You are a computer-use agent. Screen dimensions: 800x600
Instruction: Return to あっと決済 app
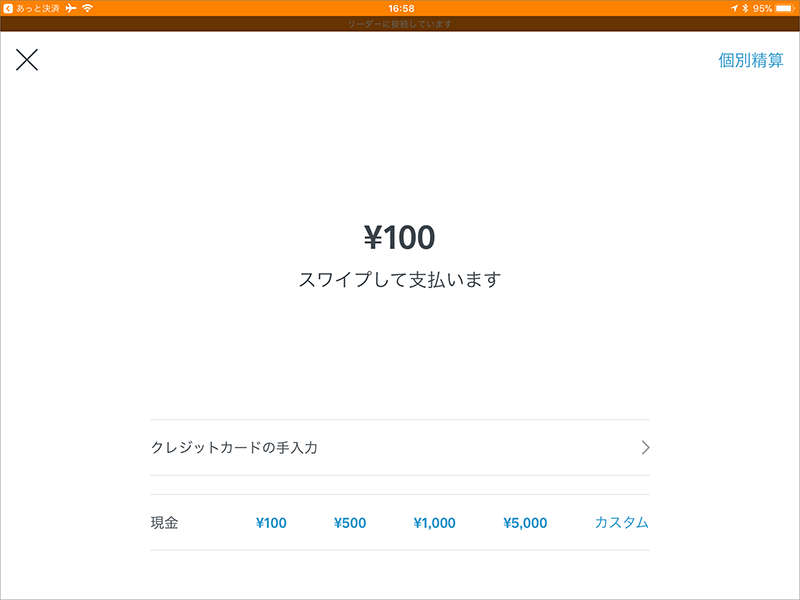coord(30,8)
